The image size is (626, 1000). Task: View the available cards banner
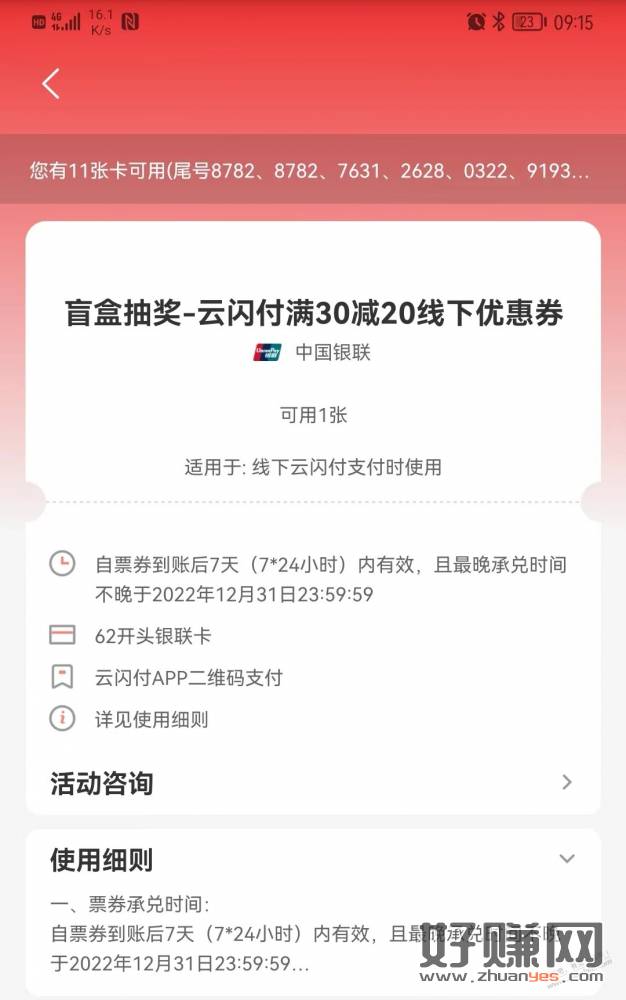tap(312, 171)
